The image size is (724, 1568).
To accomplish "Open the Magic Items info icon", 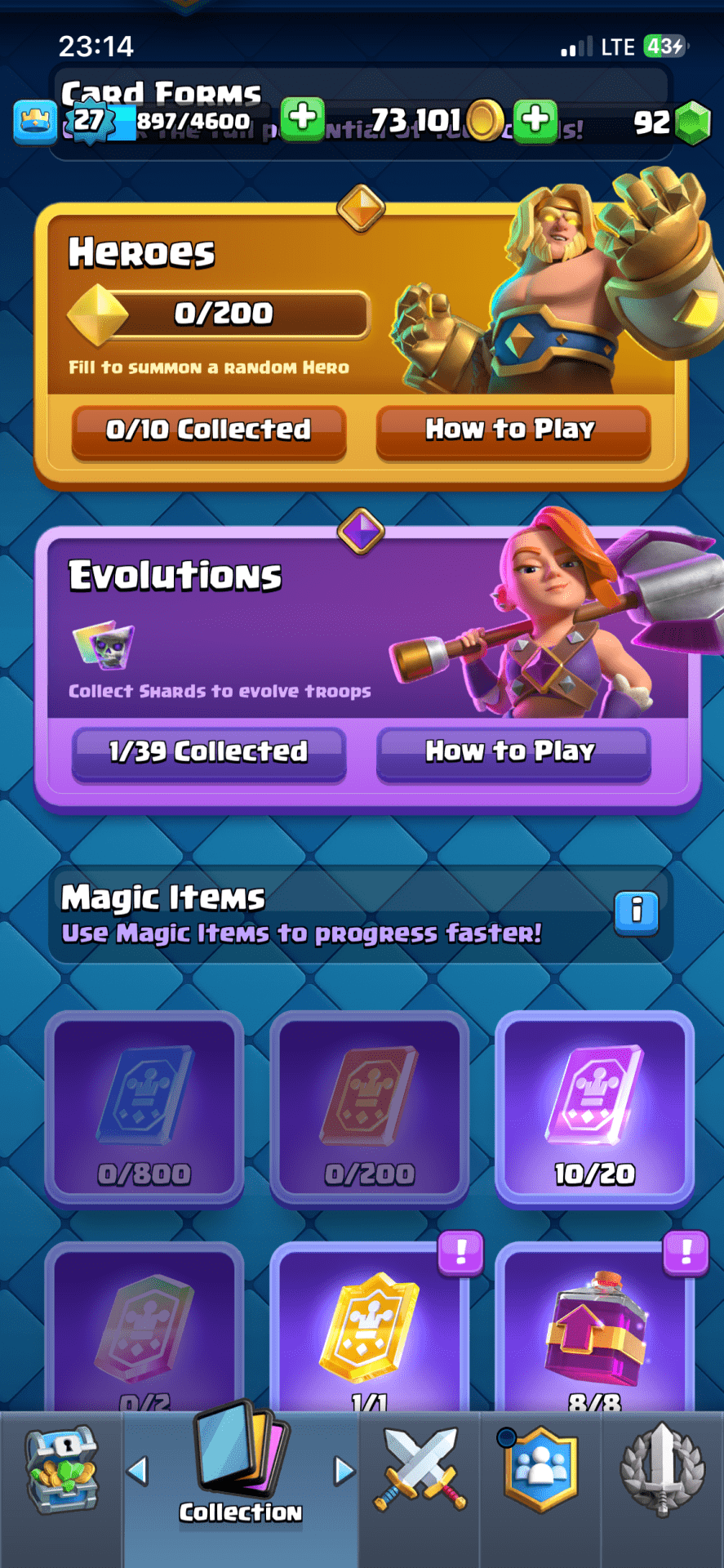I will coord(636,911).
